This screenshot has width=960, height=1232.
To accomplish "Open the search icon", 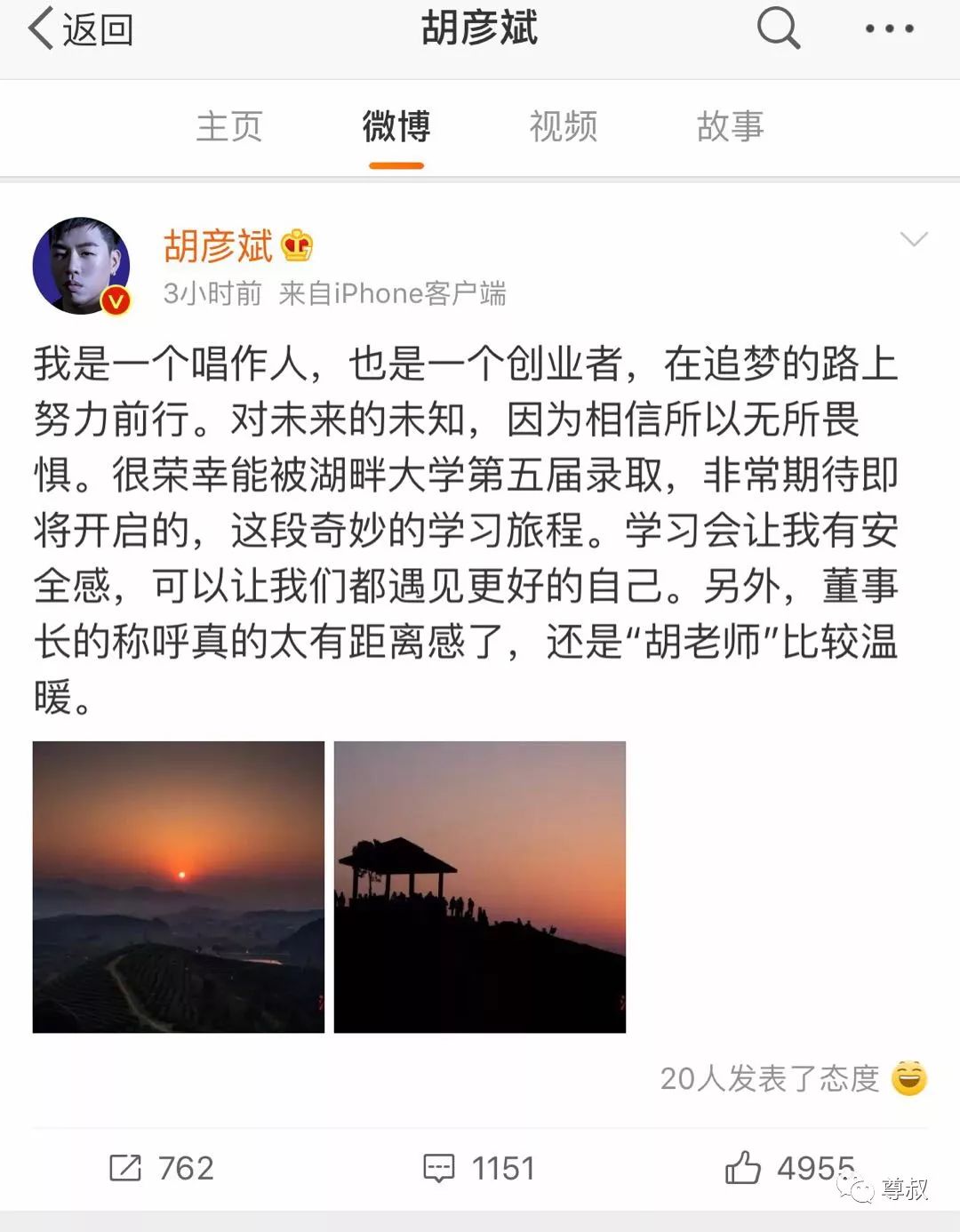I will click(778, 28).
